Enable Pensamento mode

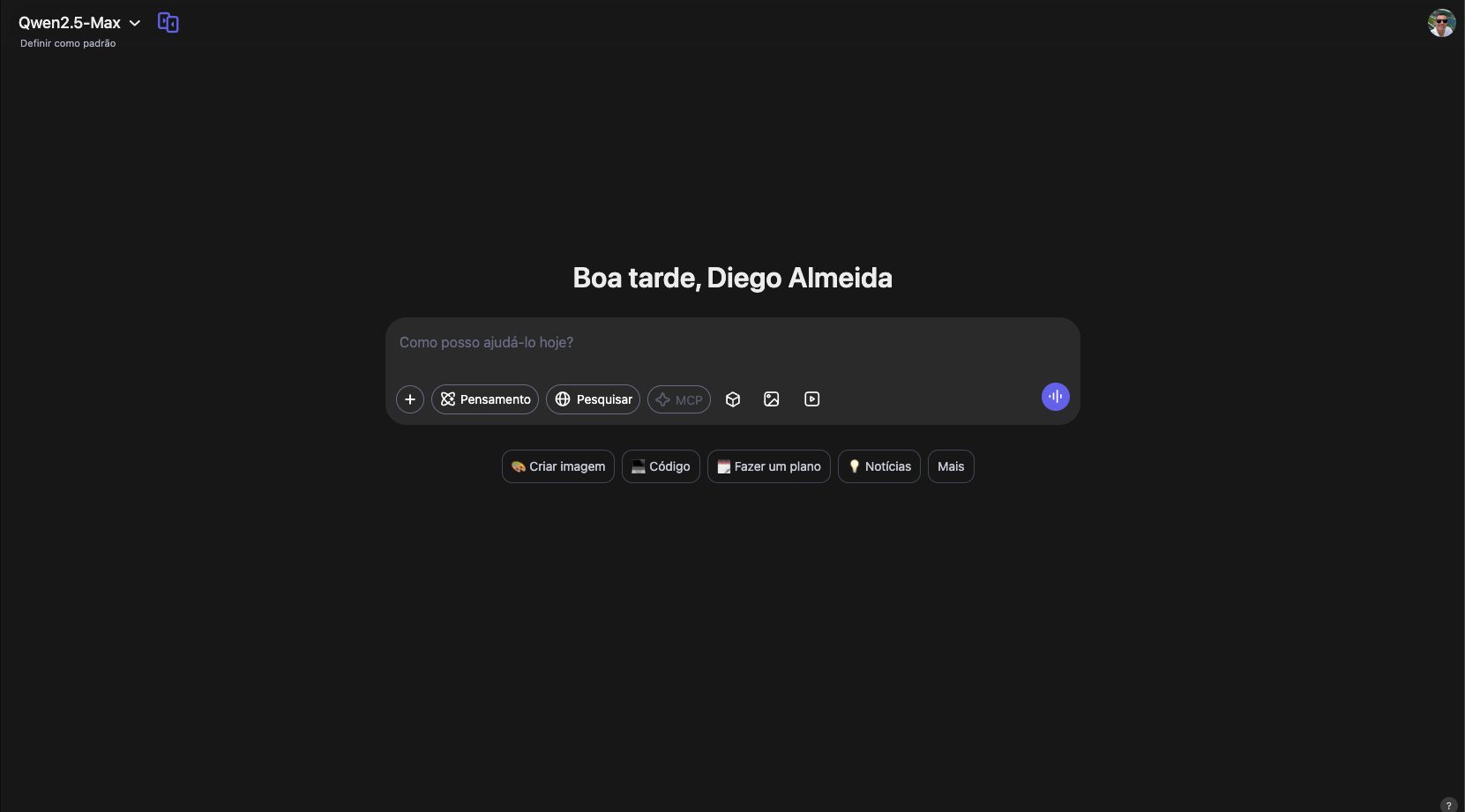click(485, 399)
